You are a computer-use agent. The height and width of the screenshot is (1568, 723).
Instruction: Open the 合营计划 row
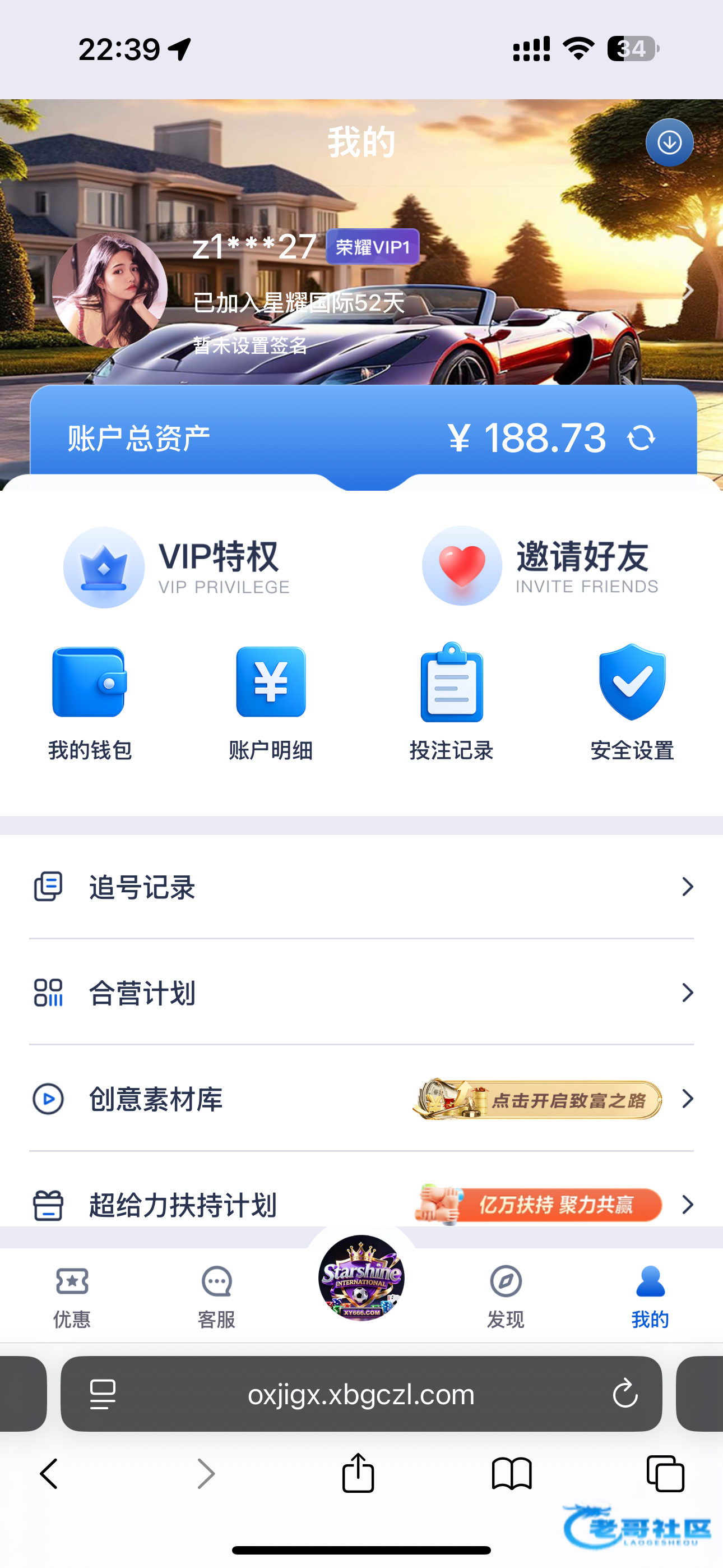(361, 993)
